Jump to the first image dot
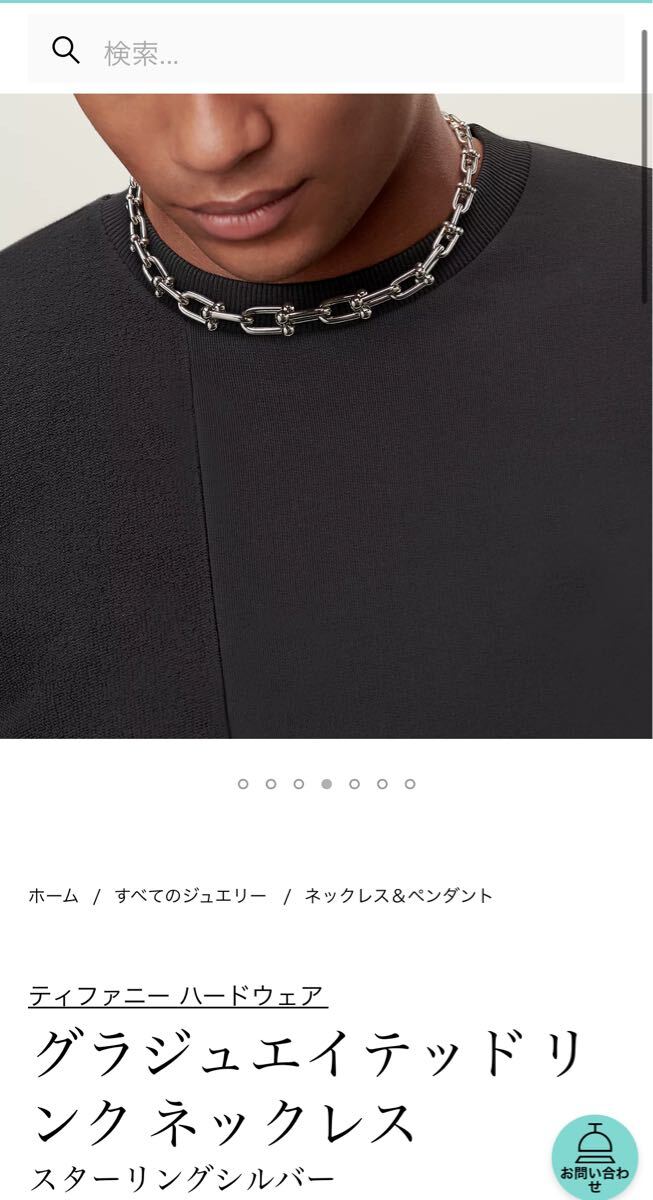Screen dimensions: 653x1200 [x=243, y=784]
